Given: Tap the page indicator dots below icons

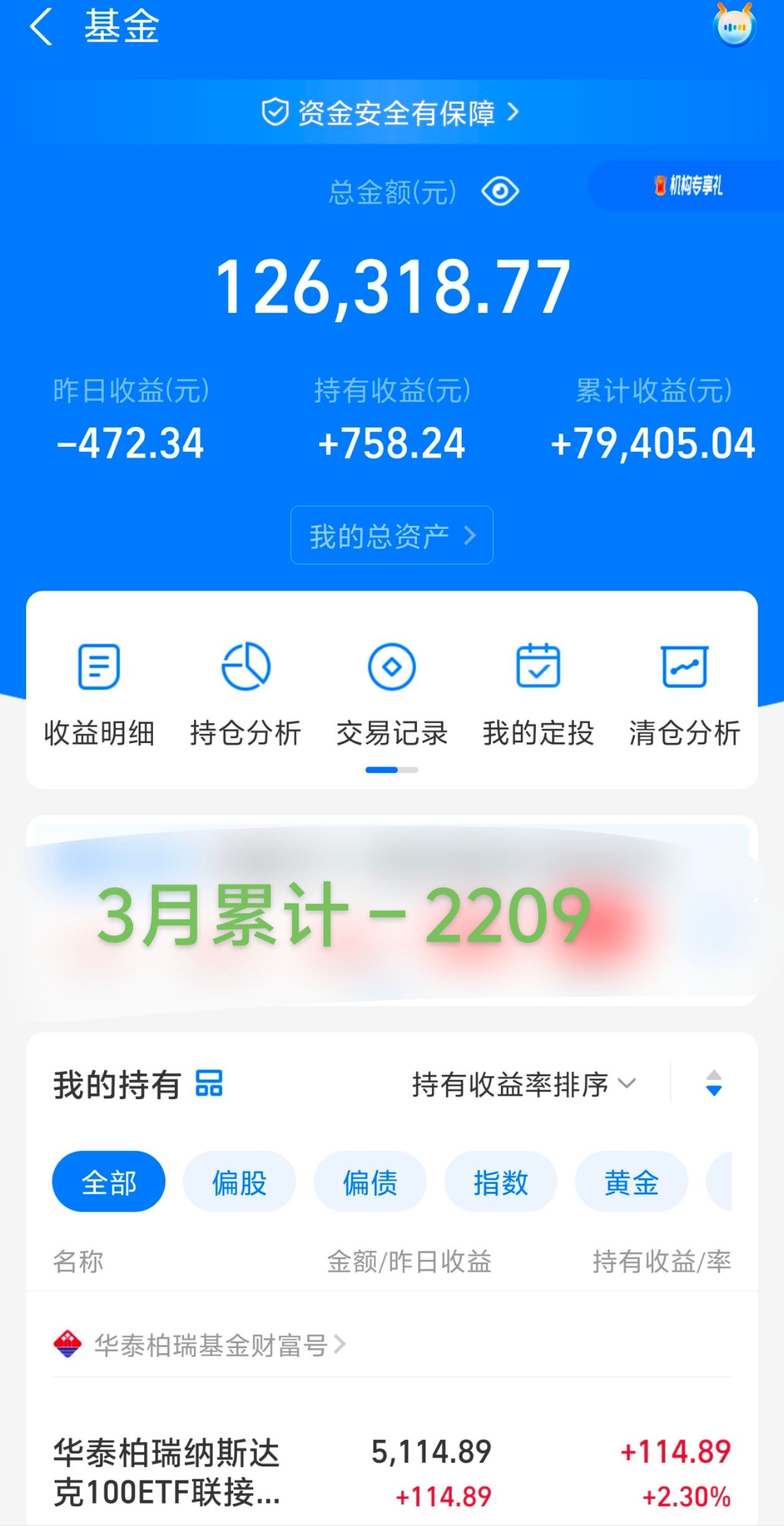Looking at the screenshot, I should point(392,770).
